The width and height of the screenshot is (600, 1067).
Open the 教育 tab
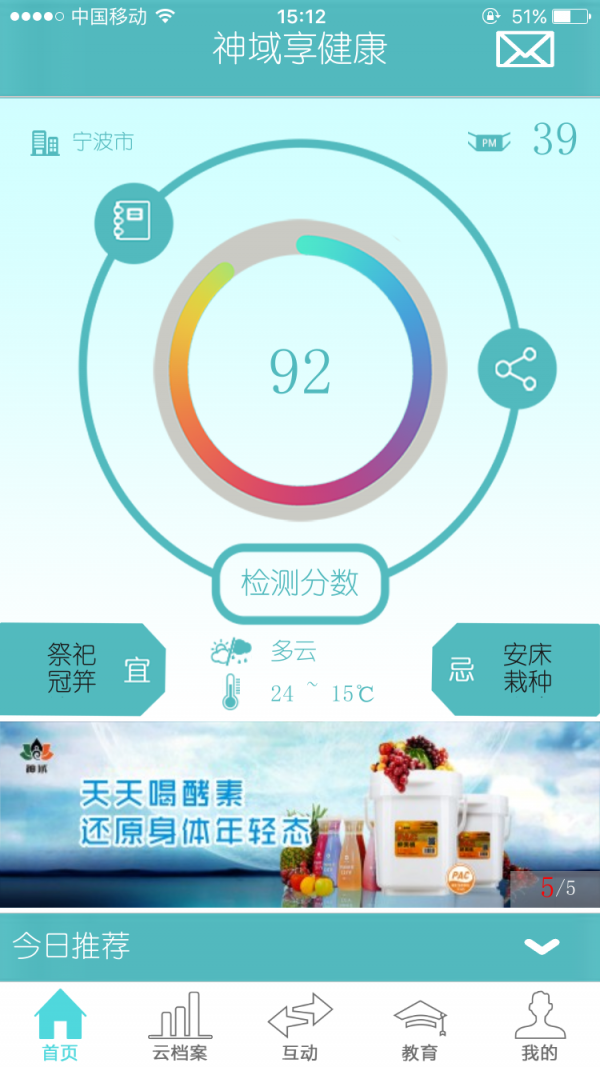420,1027
